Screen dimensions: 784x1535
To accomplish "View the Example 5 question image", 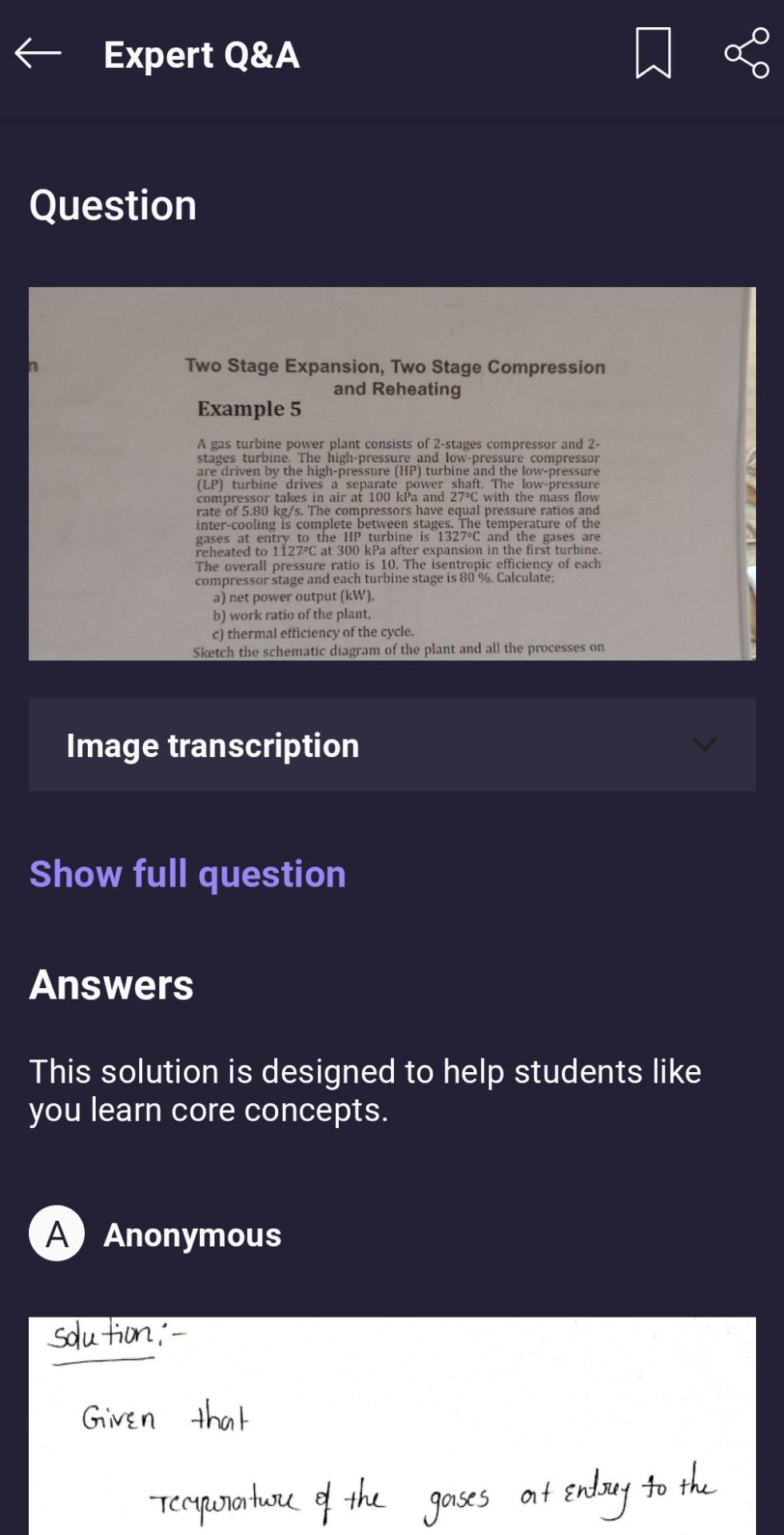I will [x=392, y=473].
